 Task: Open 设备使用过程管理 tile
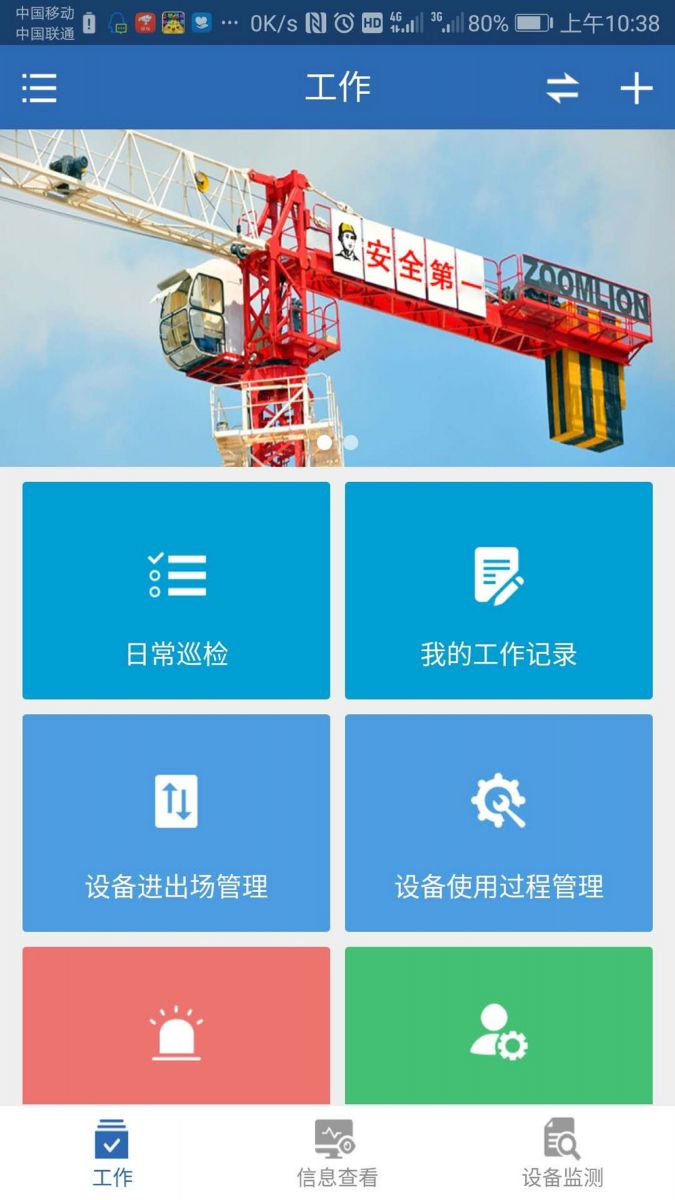(x=498, y=822)
